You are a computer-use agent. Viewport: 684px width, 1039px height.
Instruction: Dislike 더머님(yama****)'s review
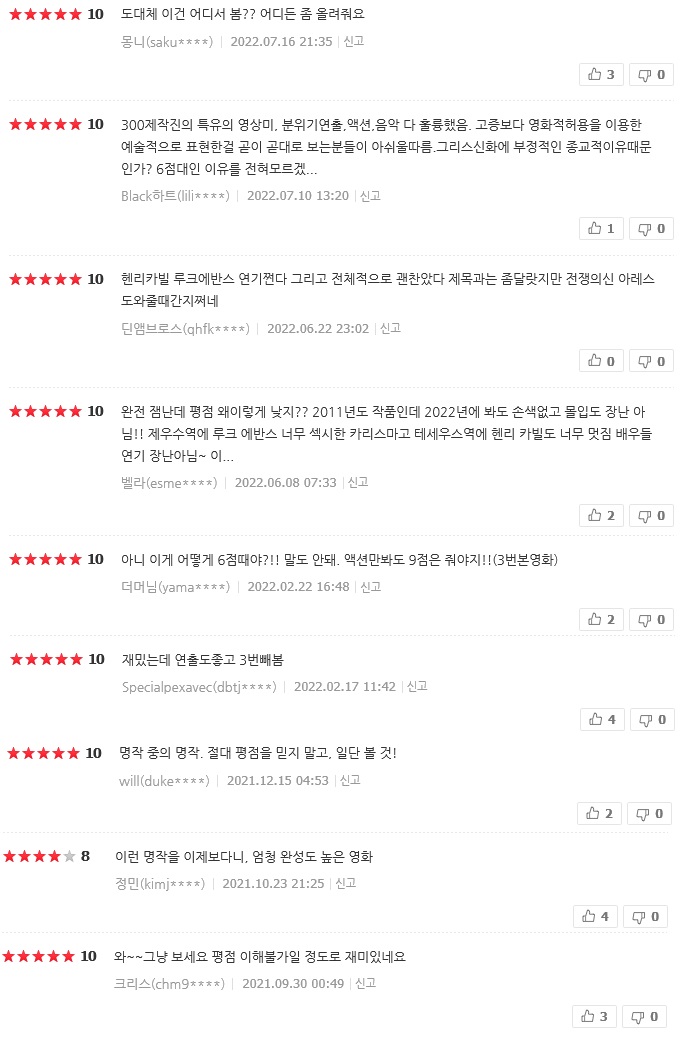click(x=651, y=619)
